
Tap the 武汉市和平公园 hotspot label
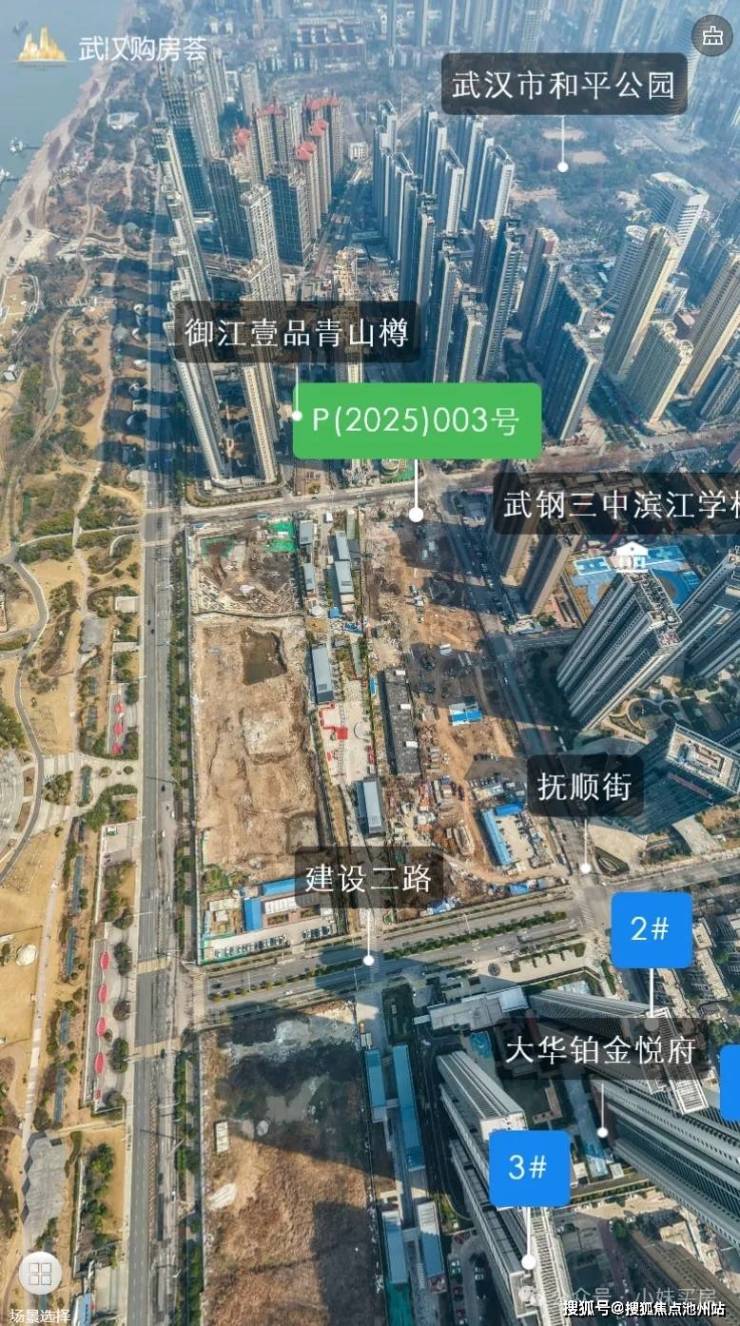(564, 84)
